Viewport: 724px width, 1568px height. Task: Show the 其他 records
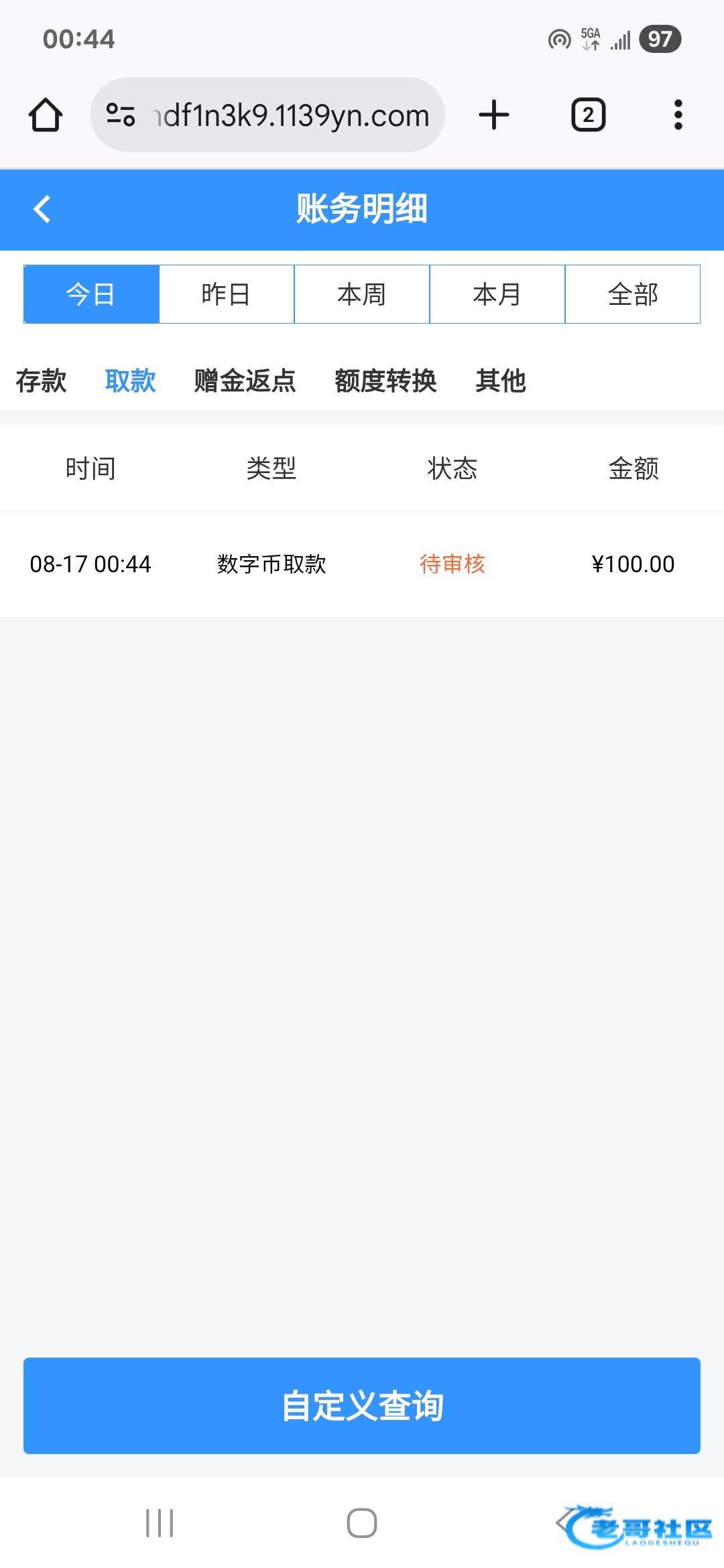point(501,381)
